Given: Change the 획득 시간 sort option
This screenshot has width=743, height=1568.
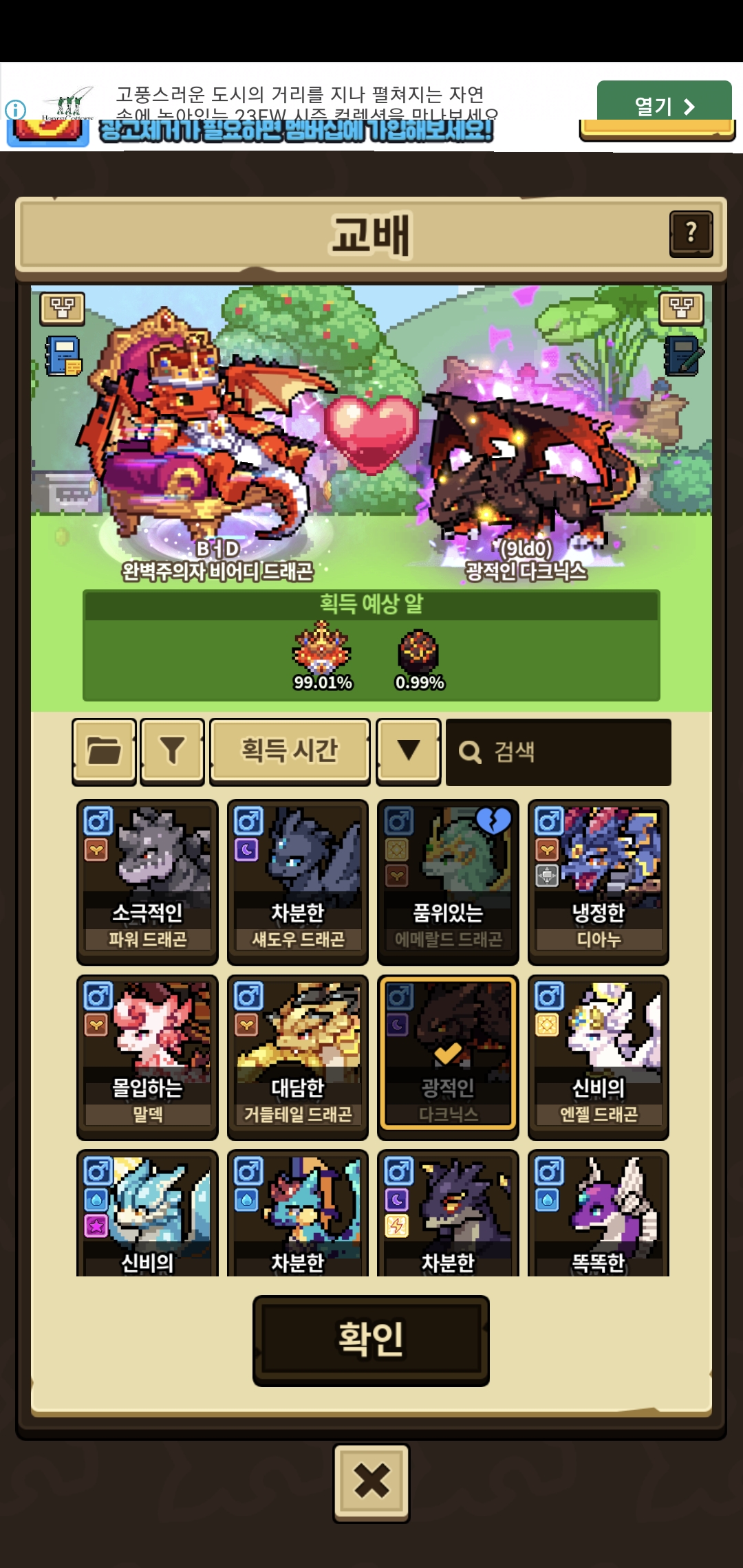Looking at the screenshot, I should point(290,751).
